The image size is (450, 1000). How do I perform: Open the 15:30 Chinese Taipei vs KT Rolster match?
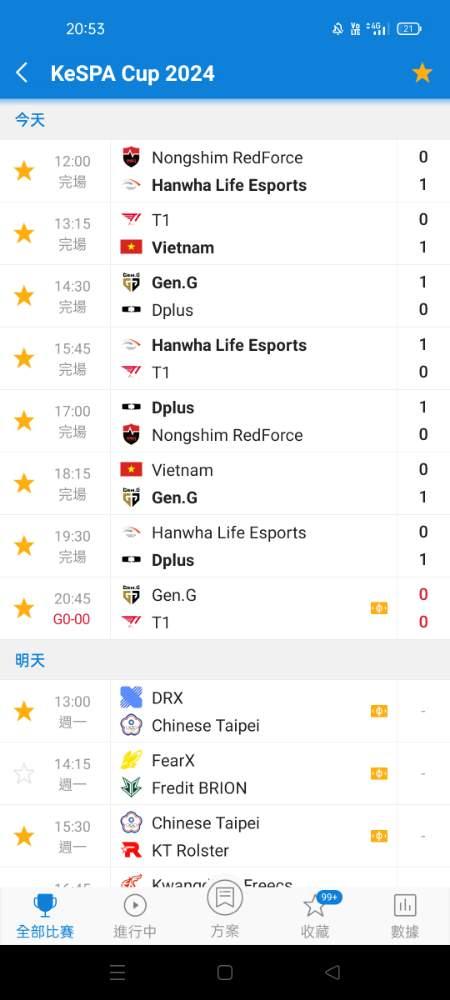coord(225,836)
